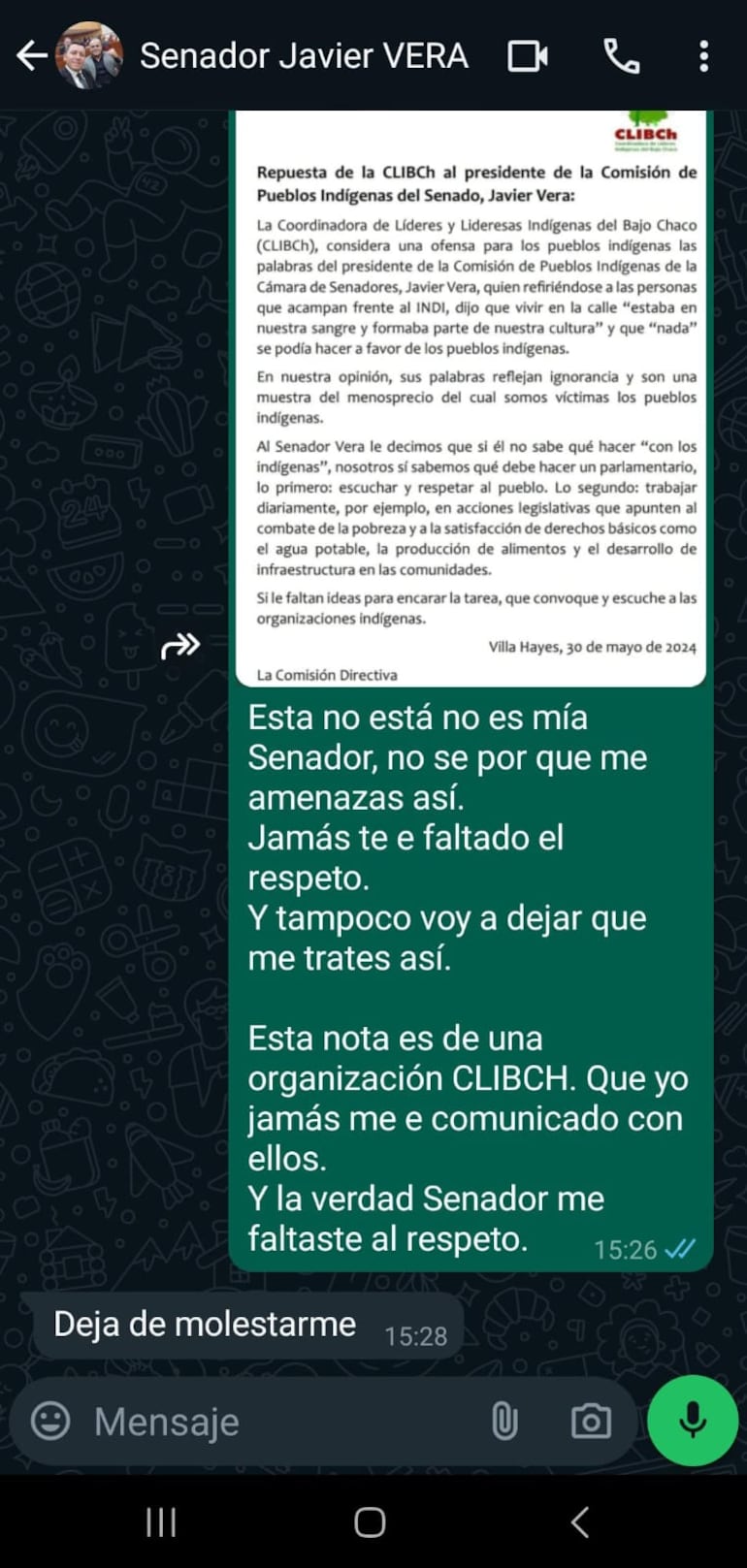747x1568 pixels.
Task: Record a voice message with the microphone button
Action: point(692,1420)
